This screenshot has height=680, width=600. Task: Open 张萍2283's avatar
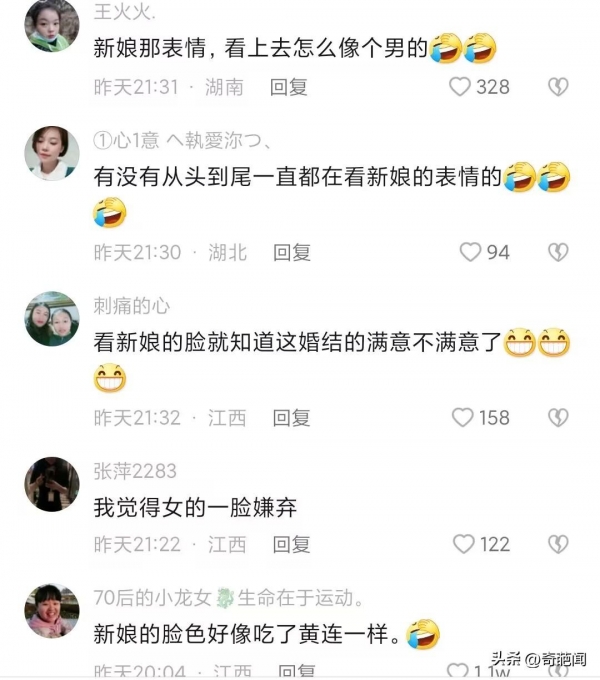tap(51, 484)
